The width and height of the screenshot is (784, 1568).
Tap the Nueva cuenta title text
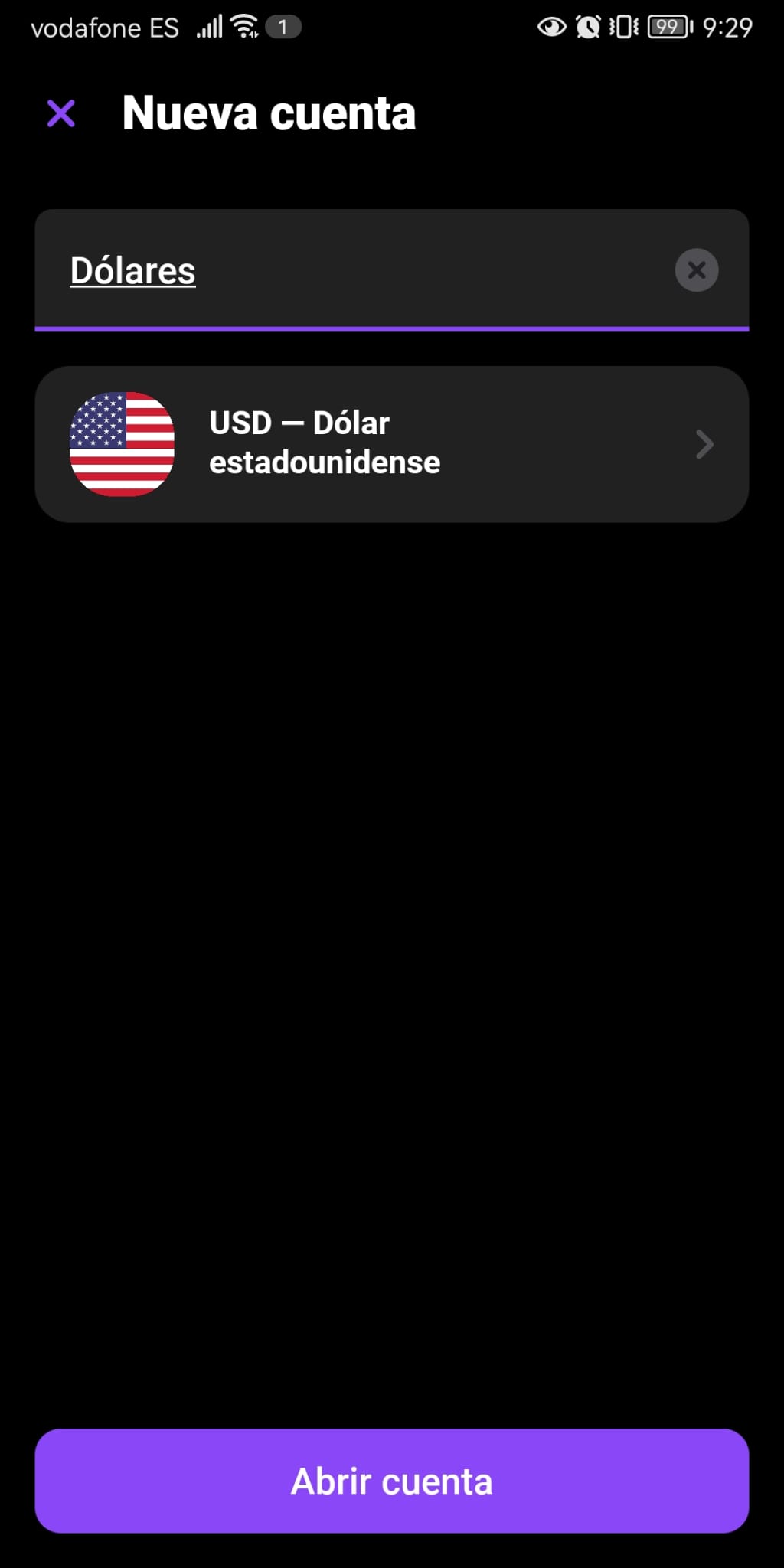(x=269, y=113)
